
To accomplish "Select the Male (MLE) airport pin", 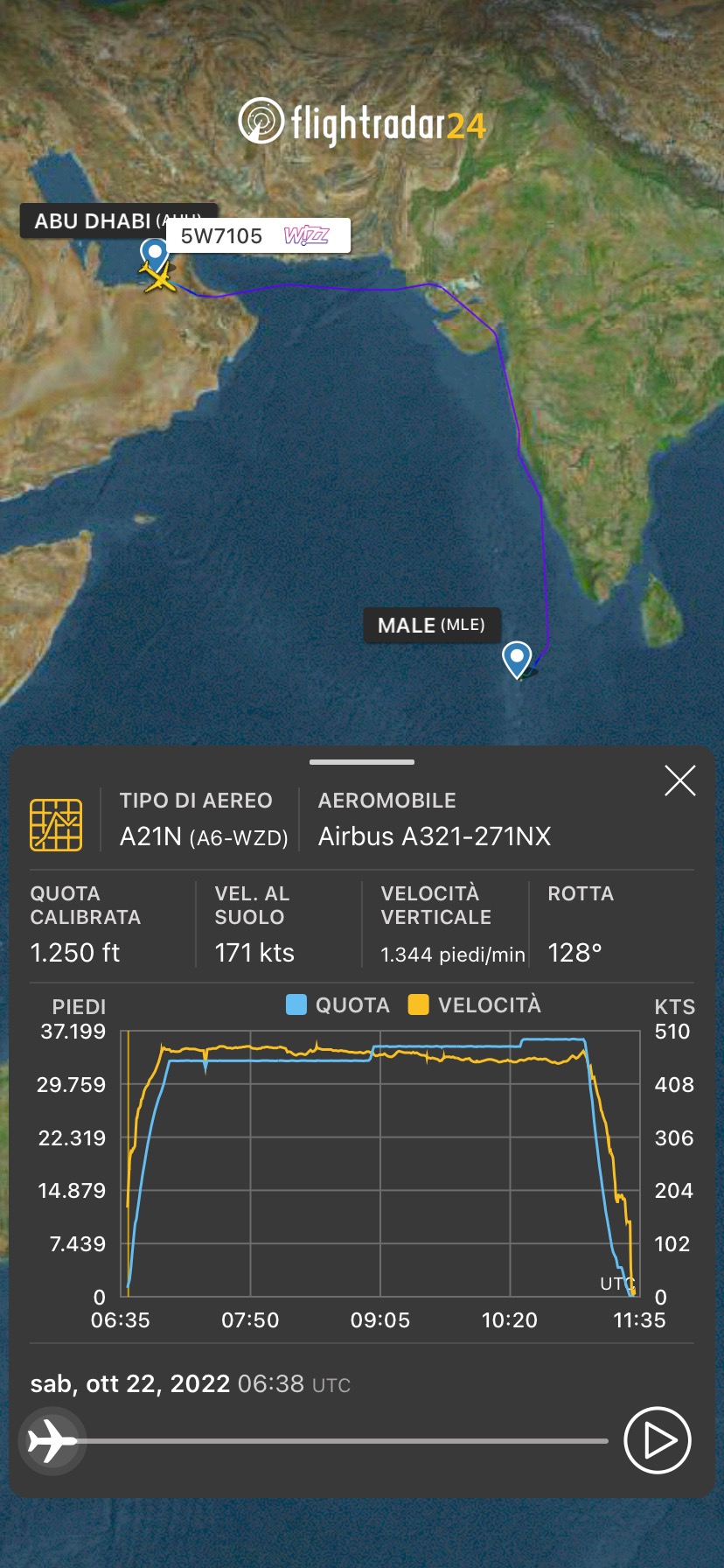I will (x=517, y=658).
